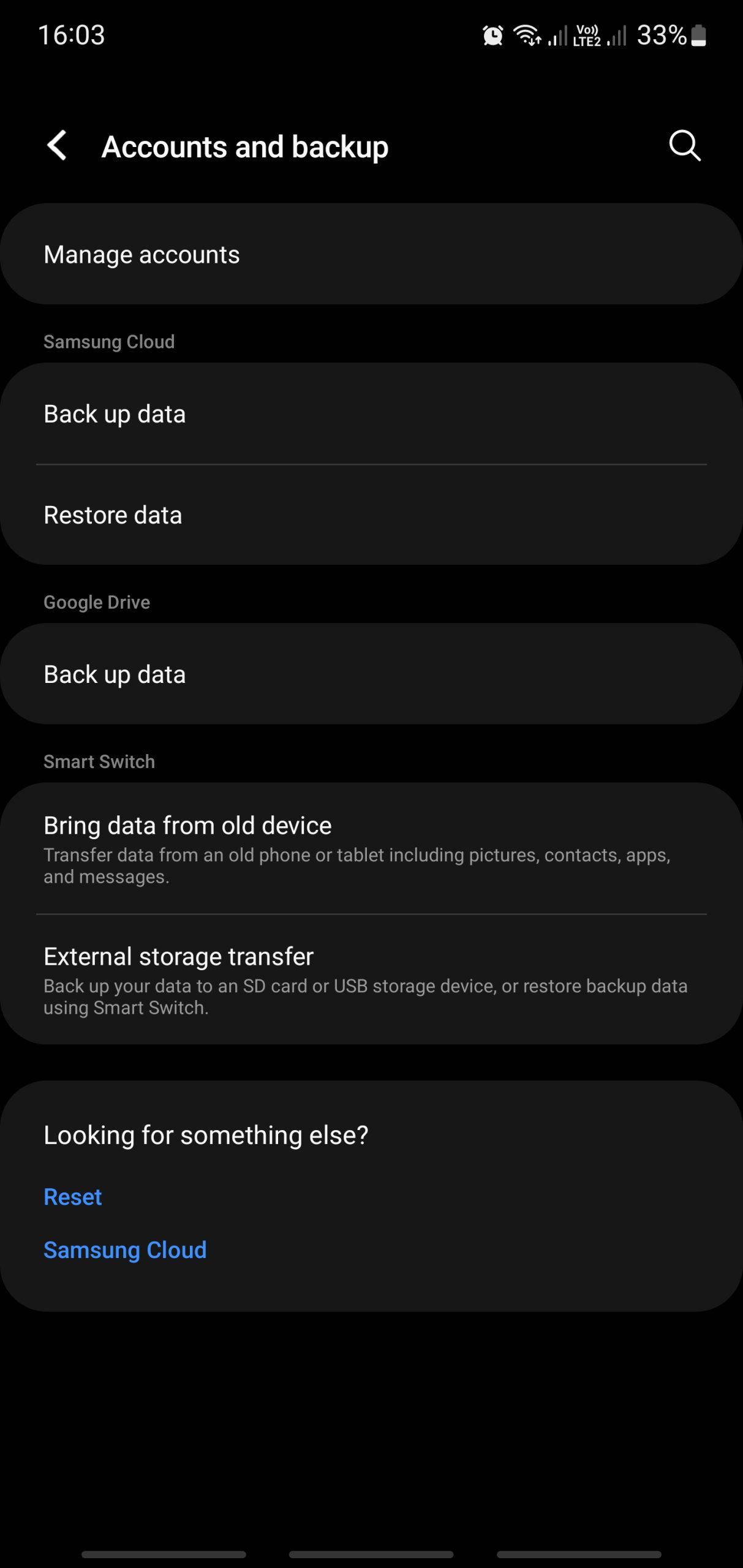
Task: Click the Google Drive section header
Action: 96,602
